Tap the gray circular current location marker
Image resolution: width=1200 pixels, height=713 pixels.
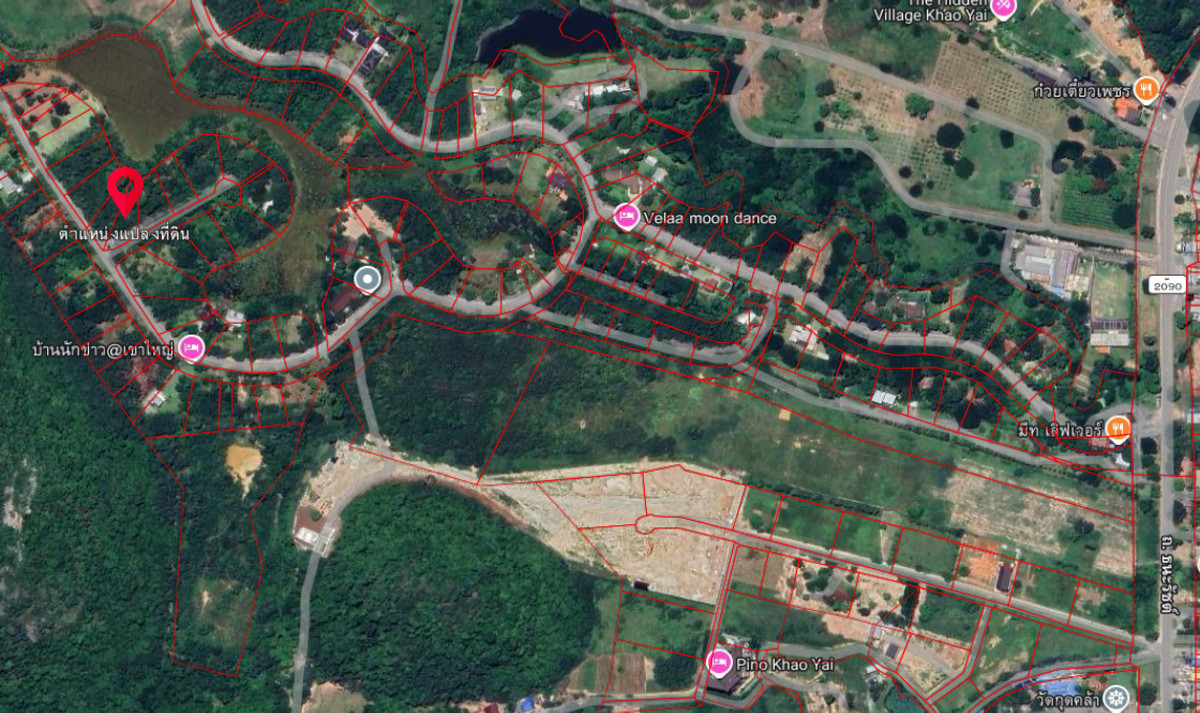coord(368,279)
